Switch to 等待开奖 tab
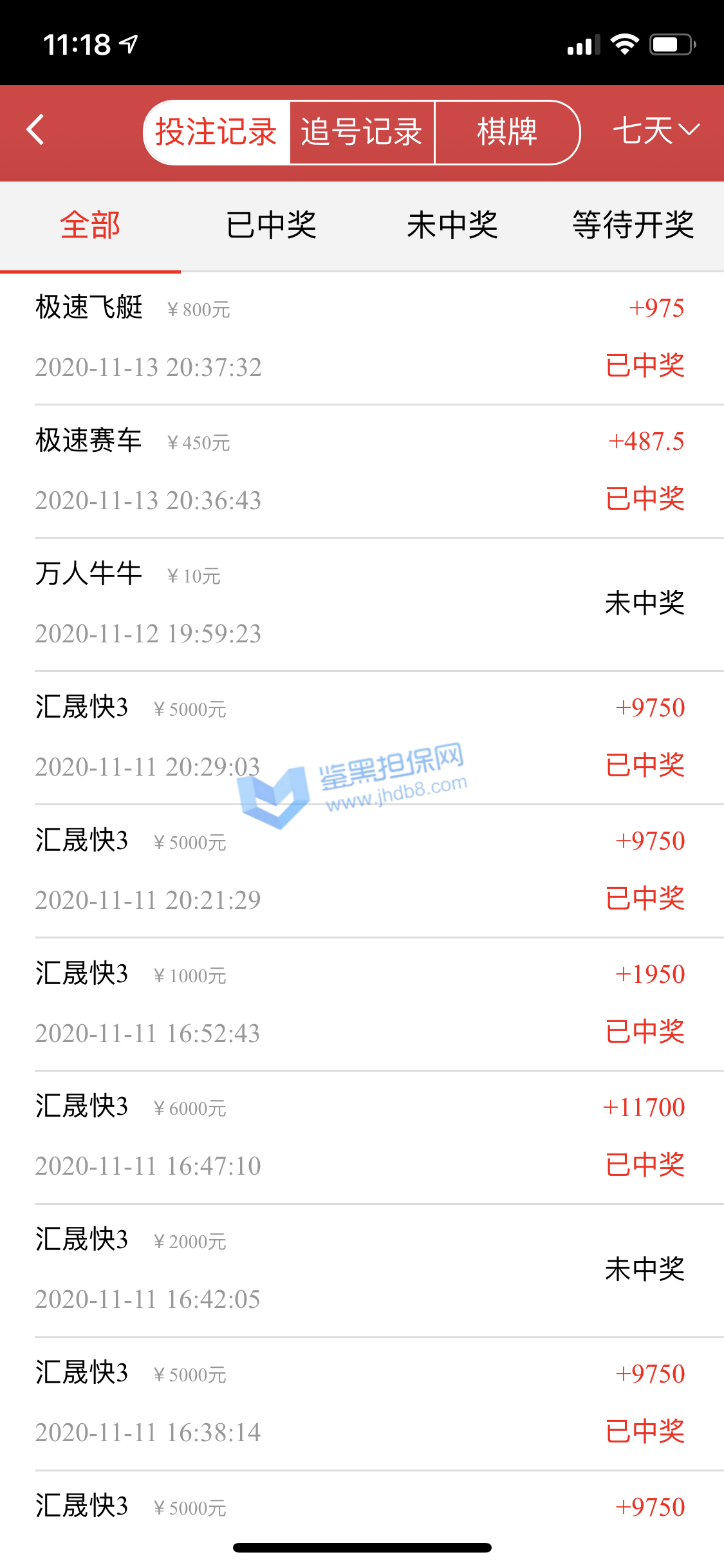 point(633,225)
